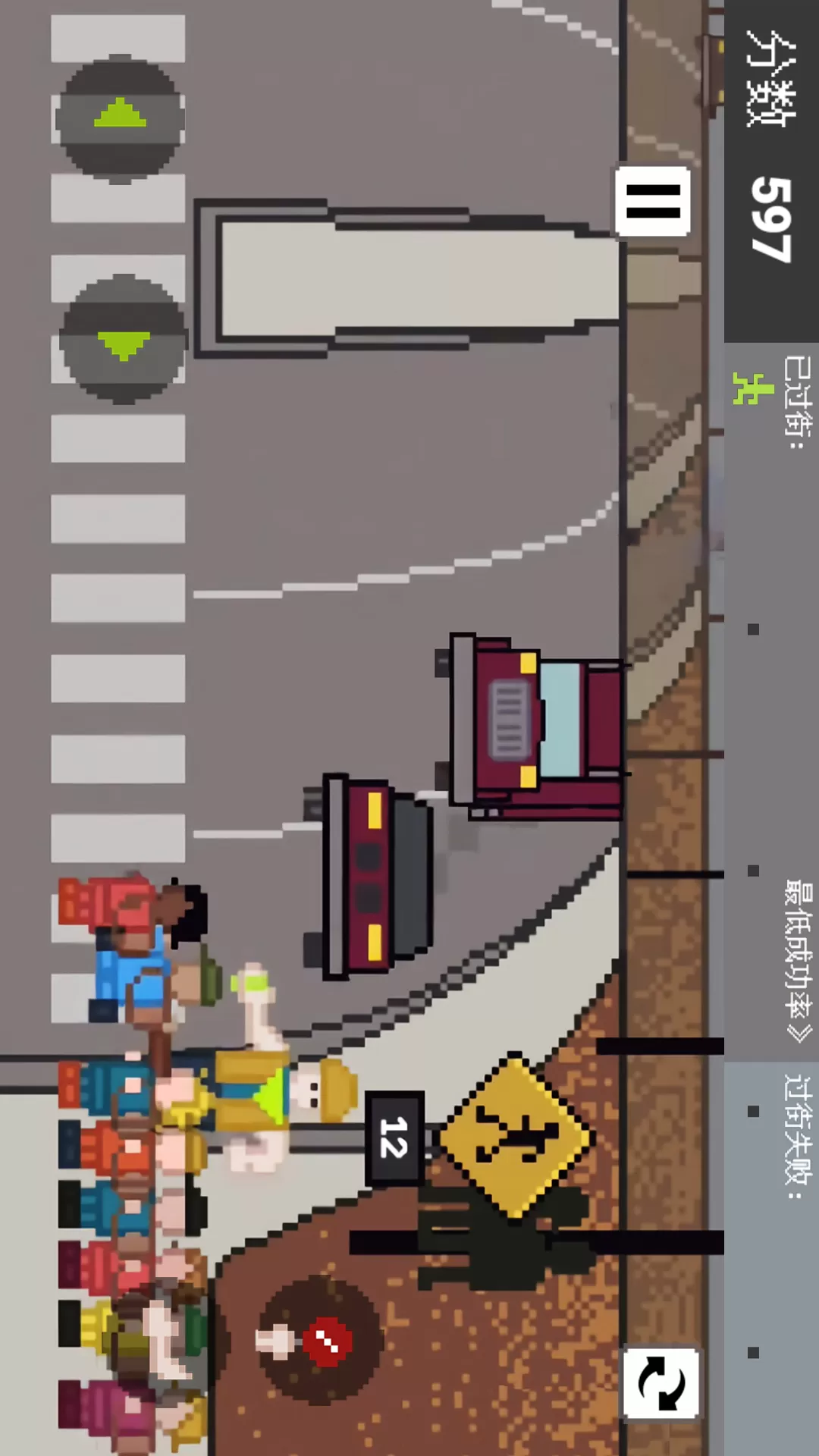The image size is (819, 1456).
Task: Pause the game
Action: [x=653, y=202]
